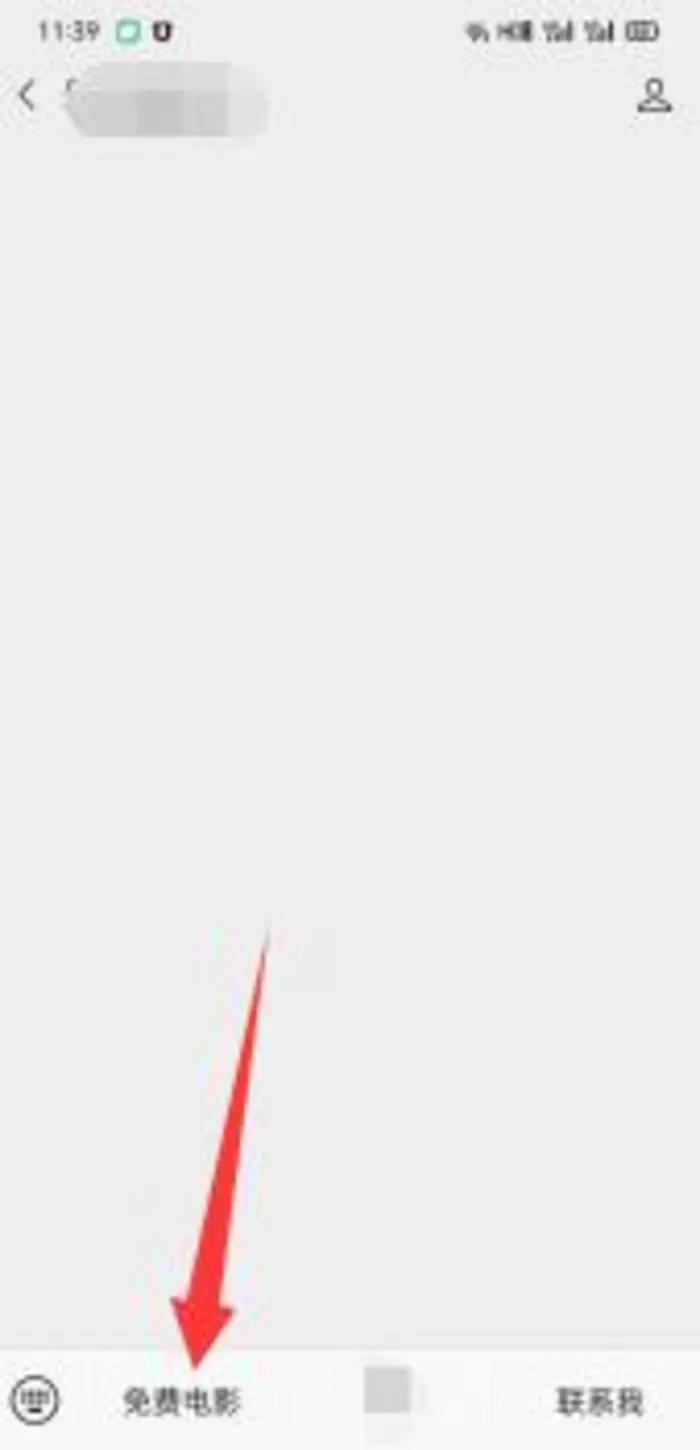
Task: Go back using the arrow at top left
Action: pyautogui.click(x=27, y=96)
